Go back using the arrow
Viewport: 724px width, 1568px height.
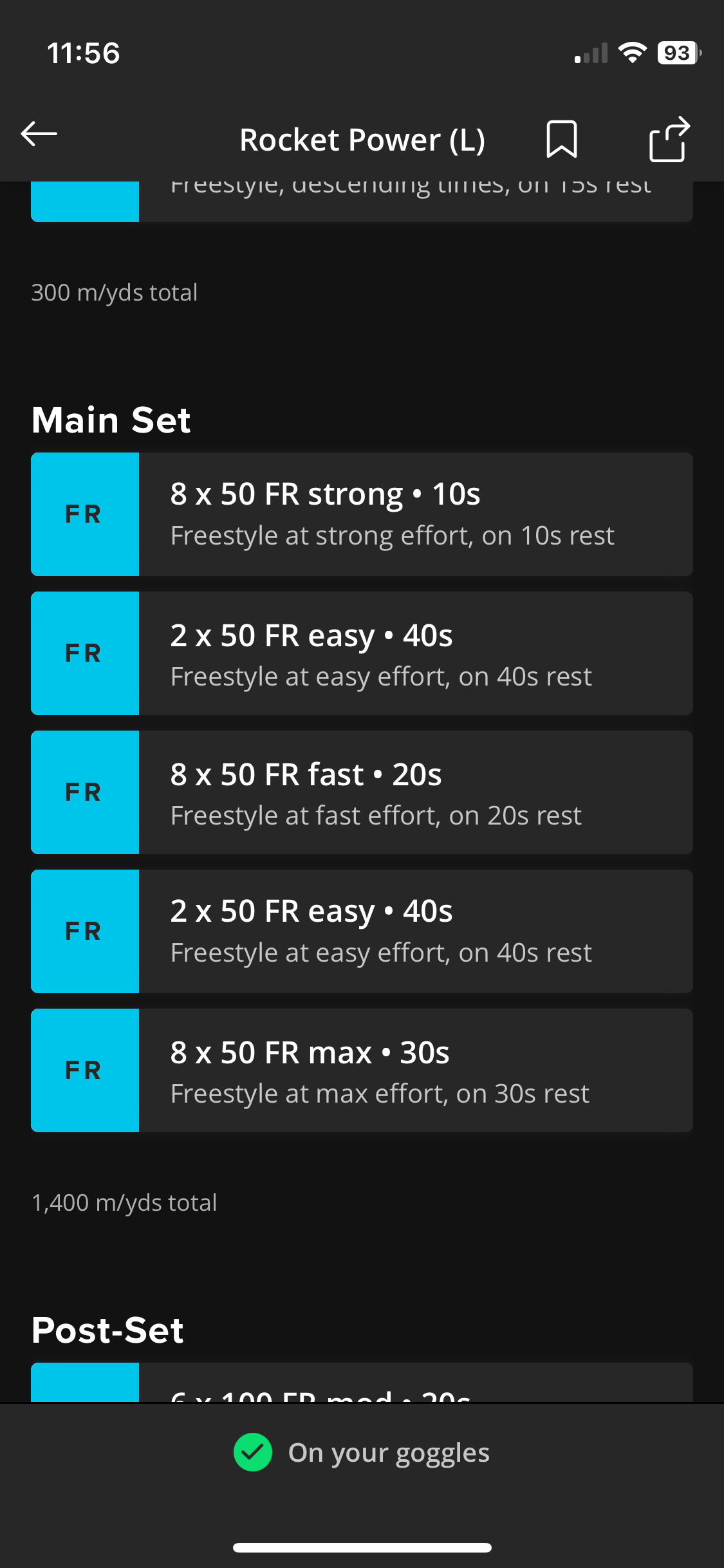[39, 134]
